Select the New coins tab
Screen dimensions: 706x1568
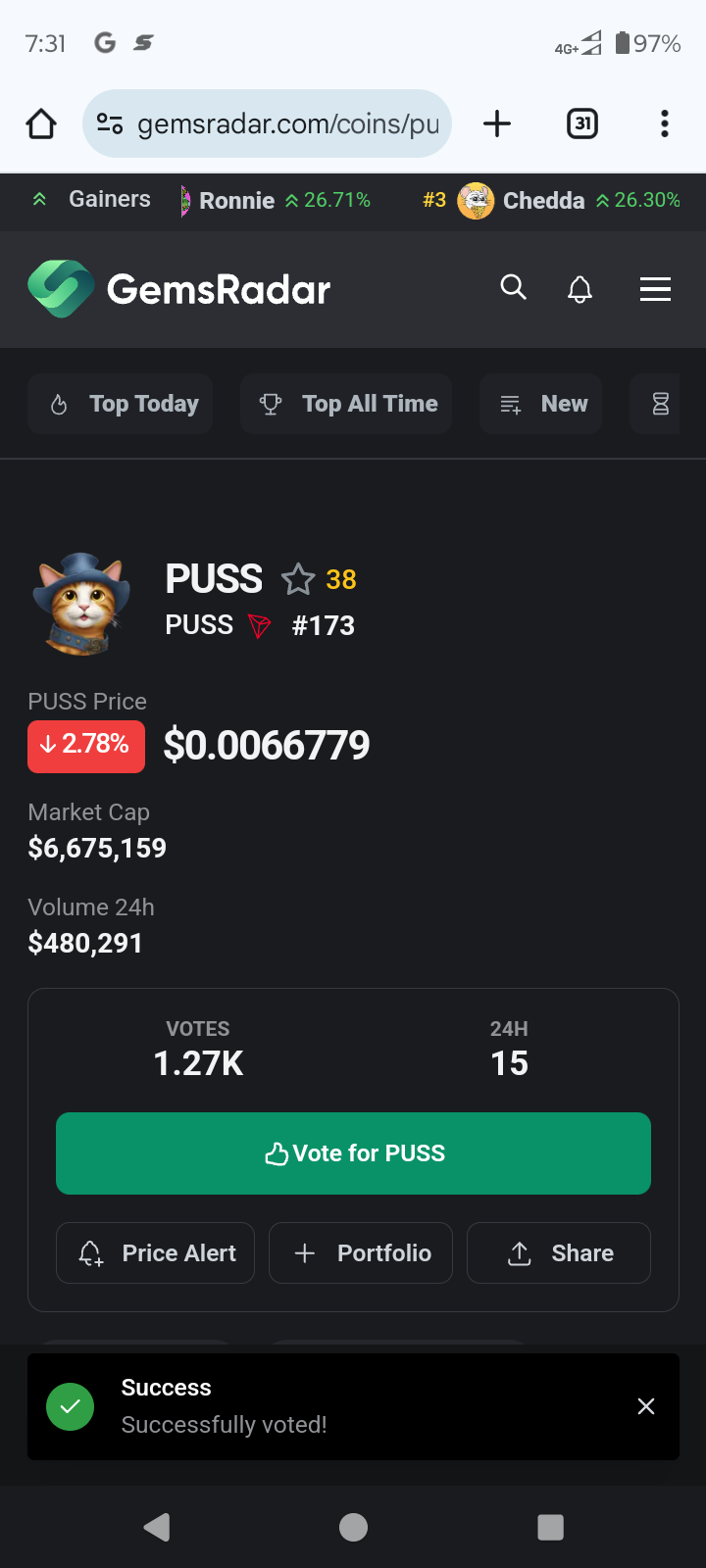(541, 404)
